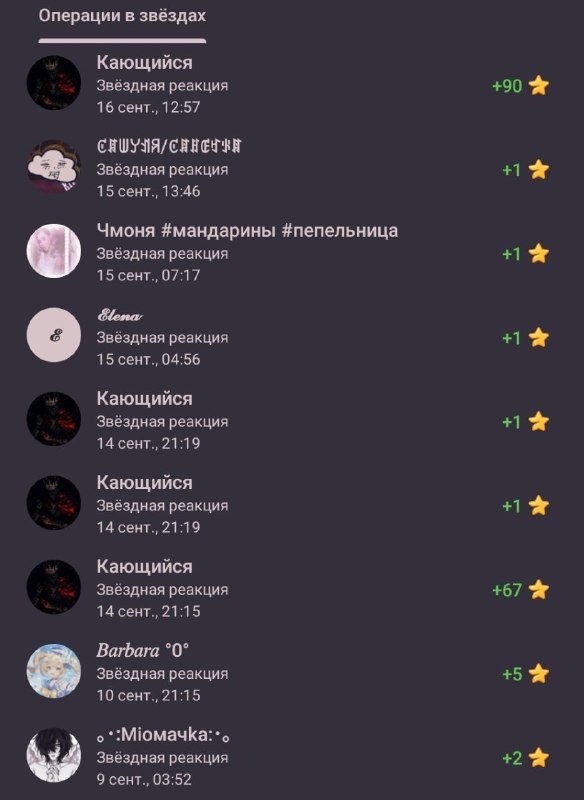Open Чмоня #мандарины #пепельница transaction
584x800 pixels.
point(292,253)
